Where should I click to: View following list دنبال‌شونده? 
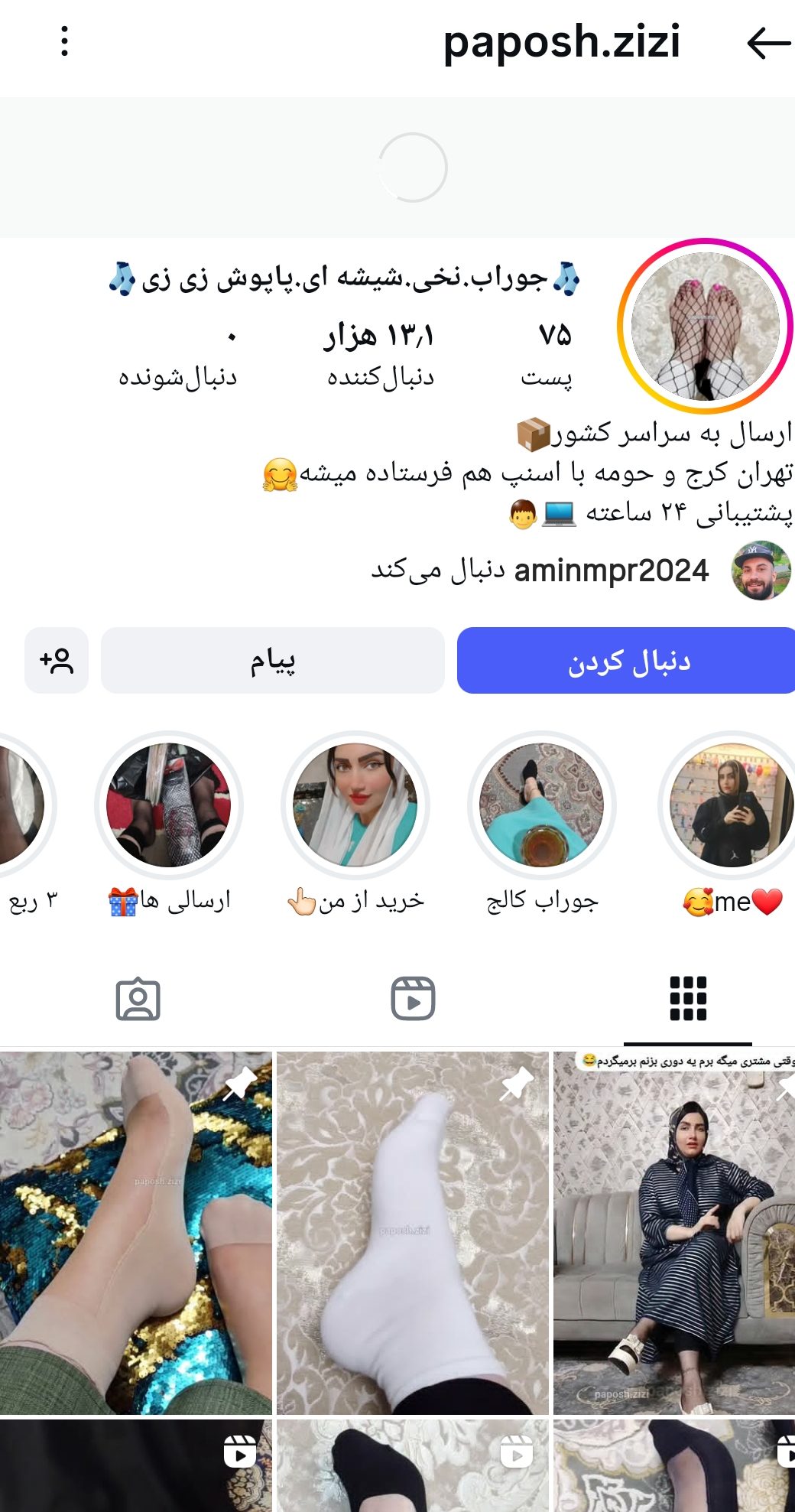[177, 356]
